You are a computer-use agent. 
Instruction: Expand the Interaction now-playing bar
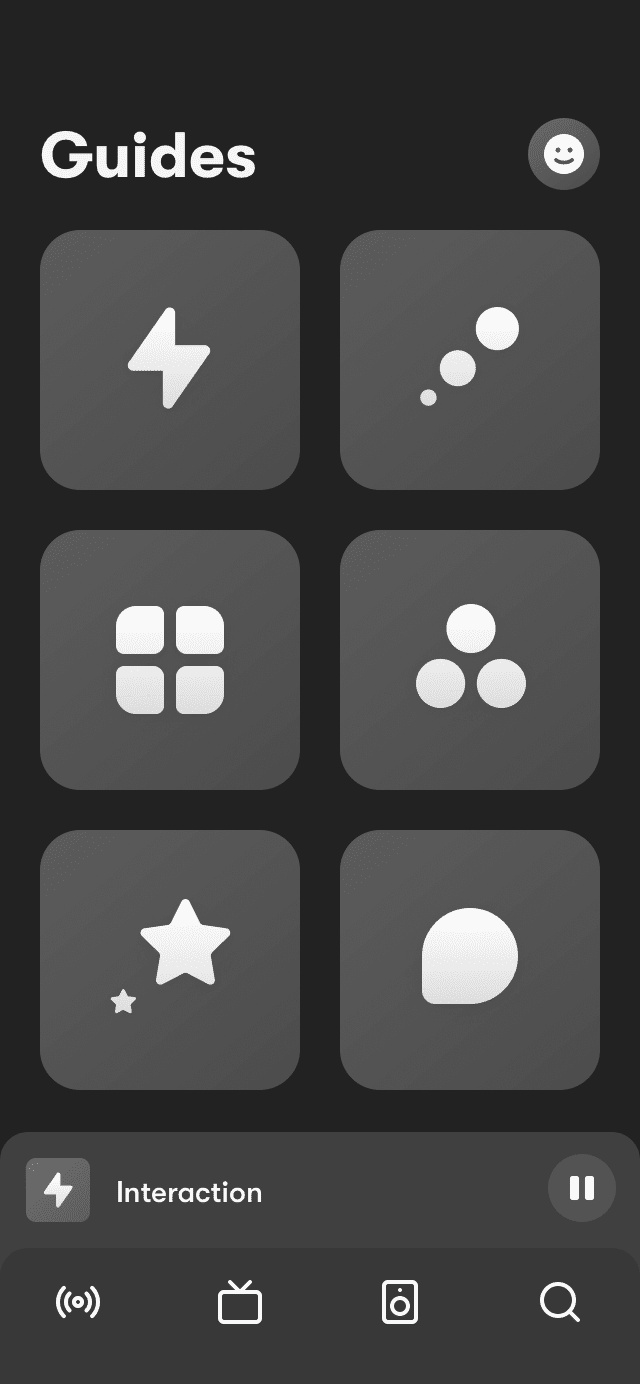tap(300, 1191)
